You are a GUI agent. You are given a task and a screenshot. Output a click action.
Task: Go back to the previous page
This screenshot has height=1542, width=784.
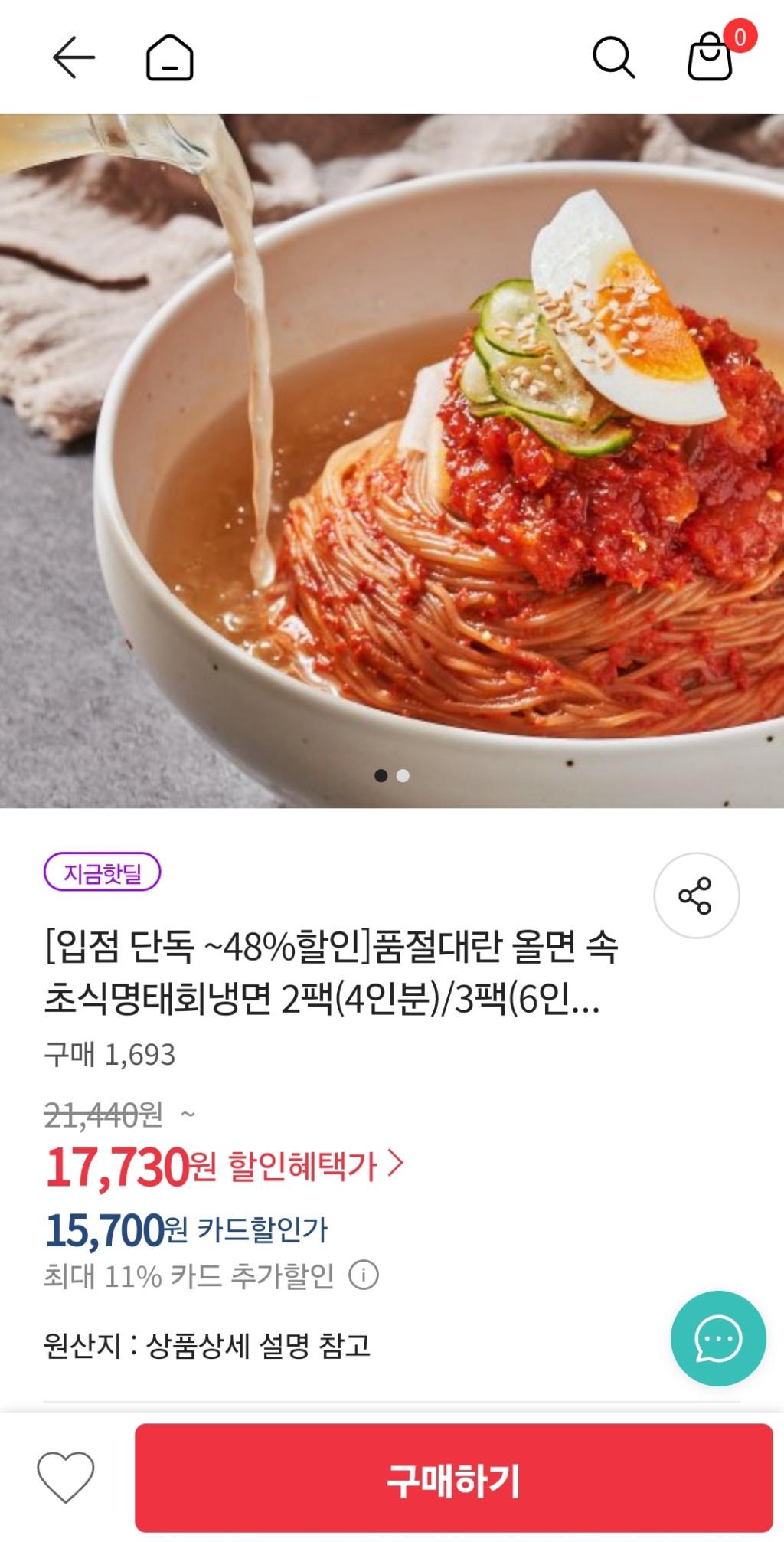[73, 57]
